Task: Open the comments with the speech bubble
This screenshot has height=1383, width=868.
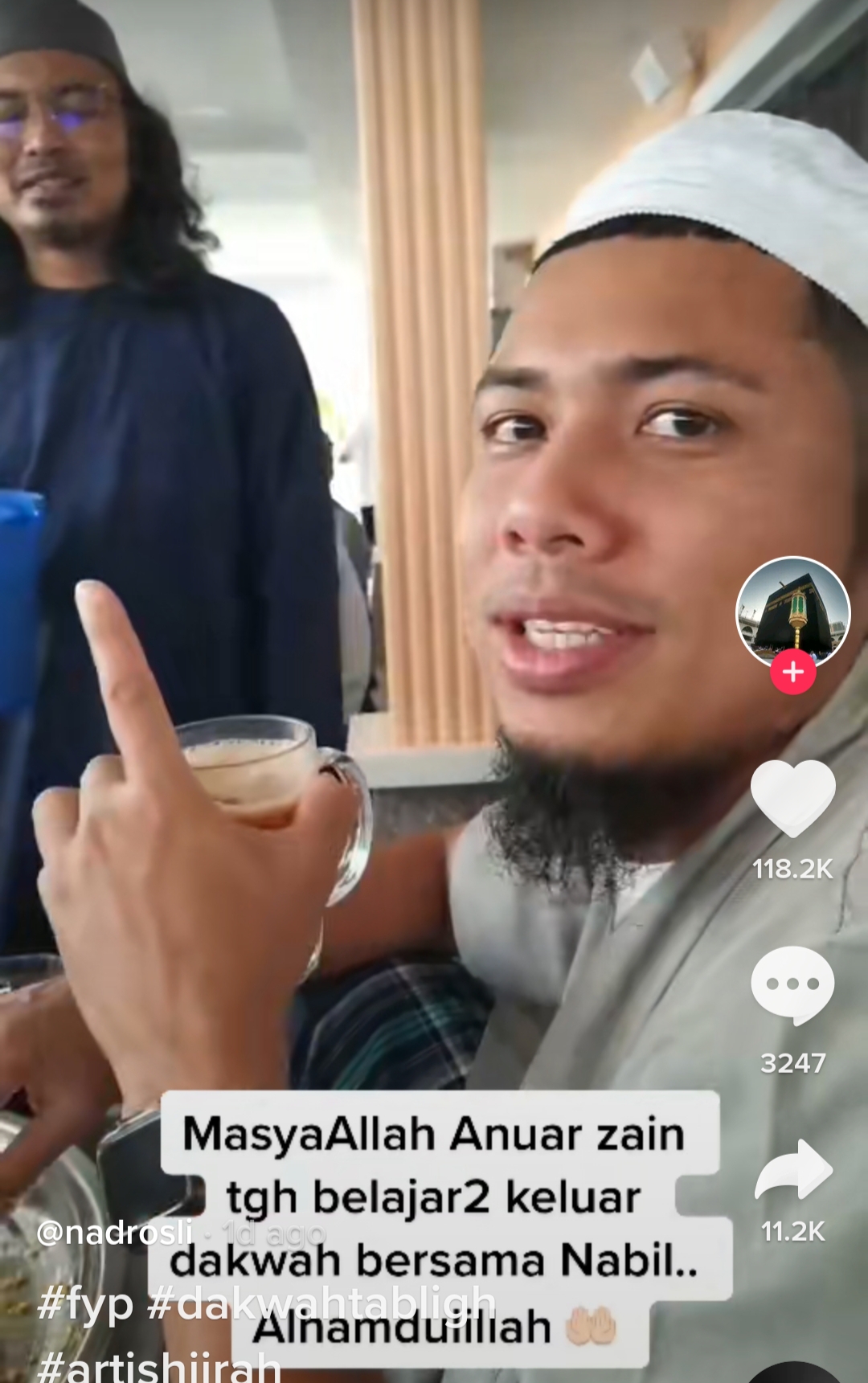Action: click(x=792, y=985)
